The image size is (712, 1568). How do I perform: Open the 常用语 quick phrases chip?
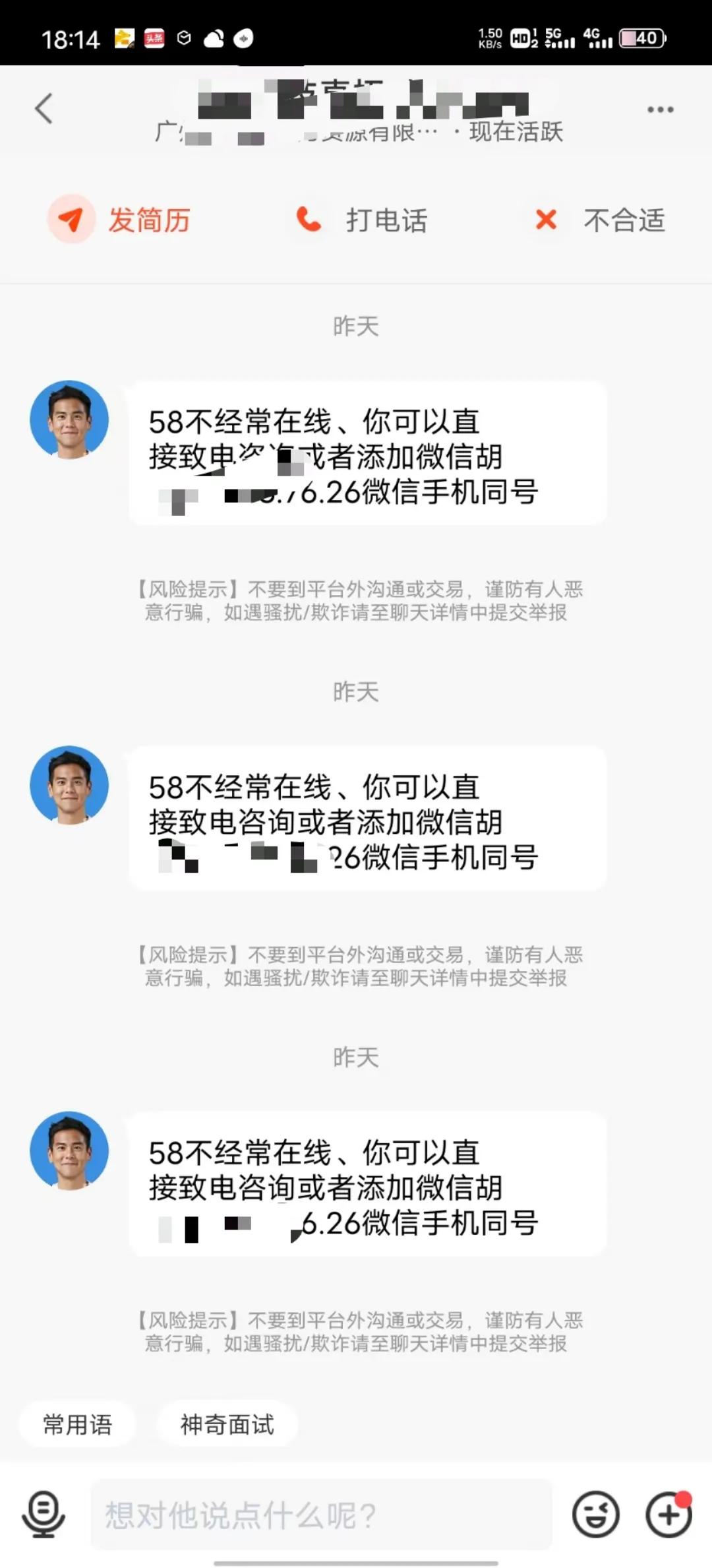click(78, 1425)
